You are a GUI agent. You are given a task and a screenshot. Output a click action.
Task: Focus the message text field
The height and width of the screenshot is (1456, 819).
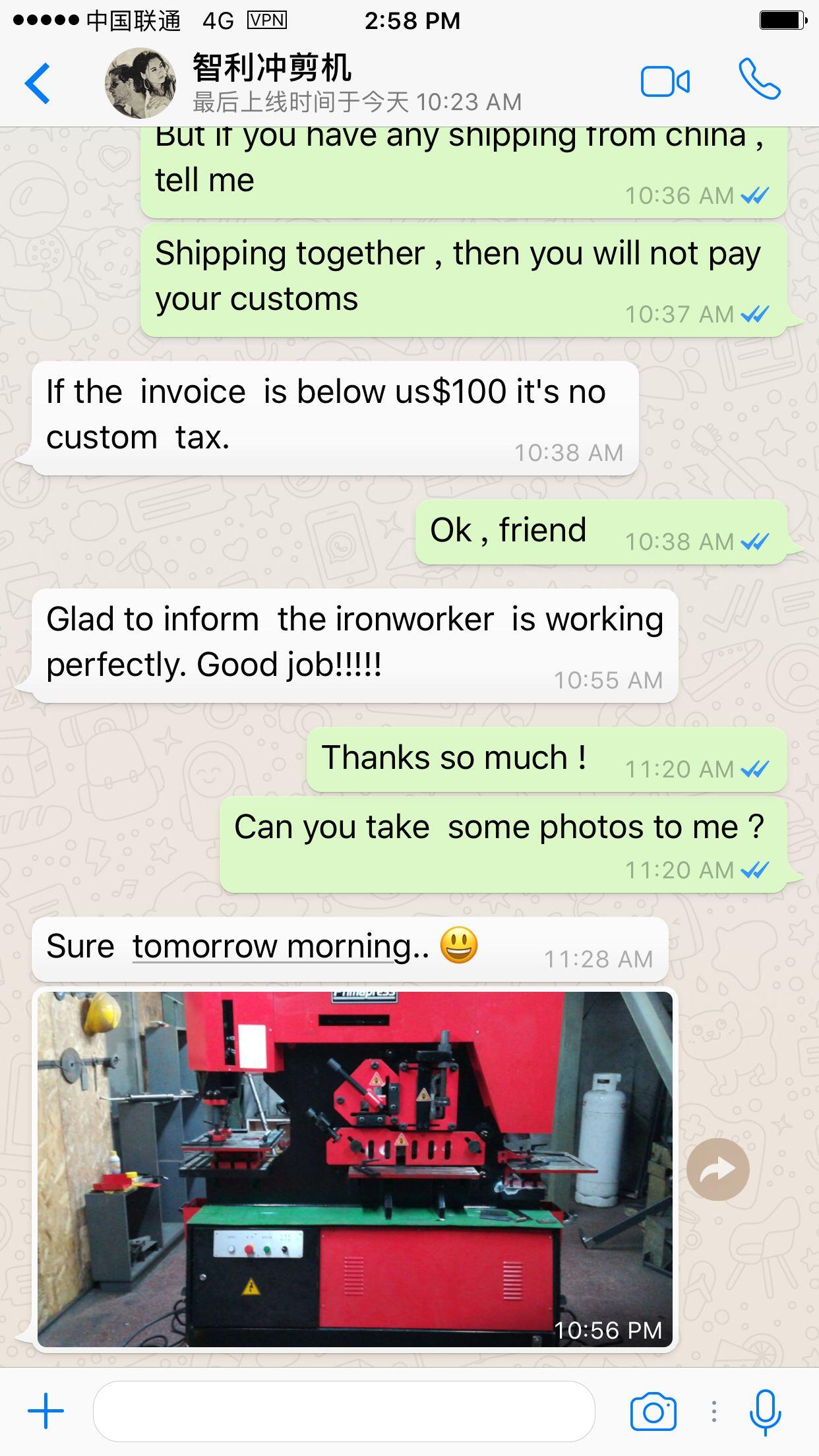pyautogui.click(x=344, y=1411)
